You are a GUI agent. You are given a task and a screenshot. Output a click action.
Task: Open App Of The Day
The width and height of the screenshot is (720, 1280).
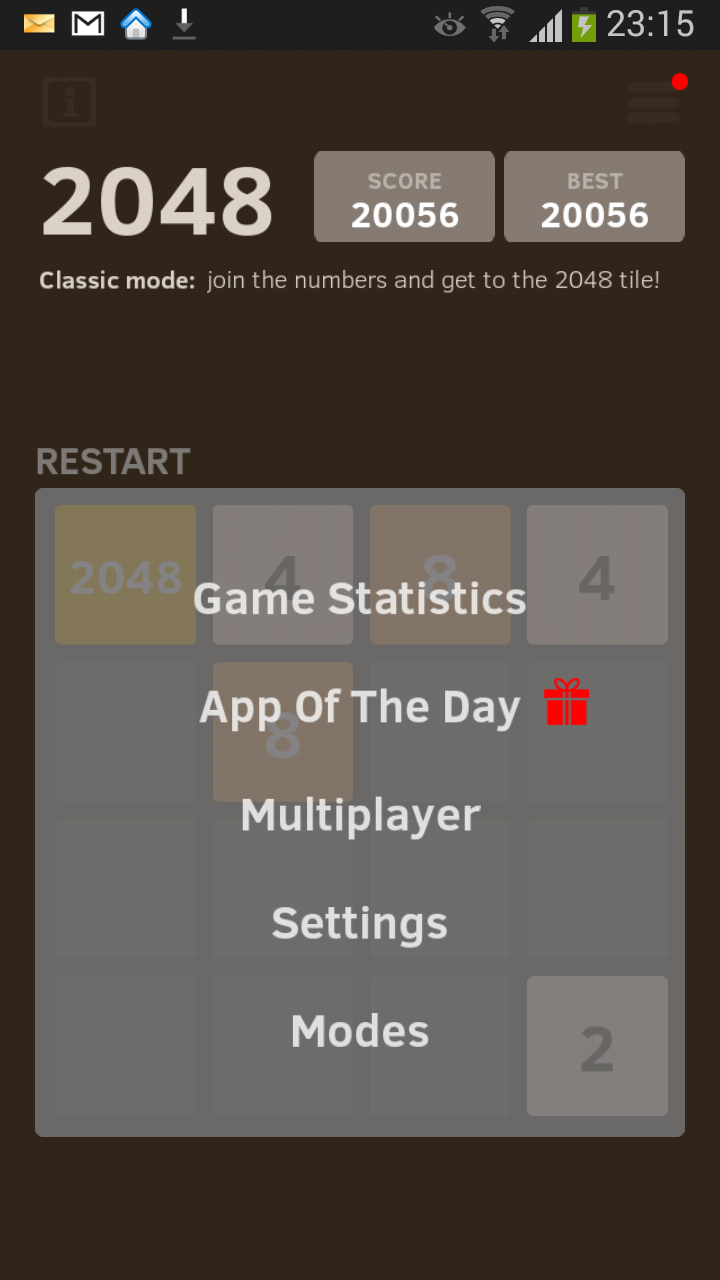360,707
